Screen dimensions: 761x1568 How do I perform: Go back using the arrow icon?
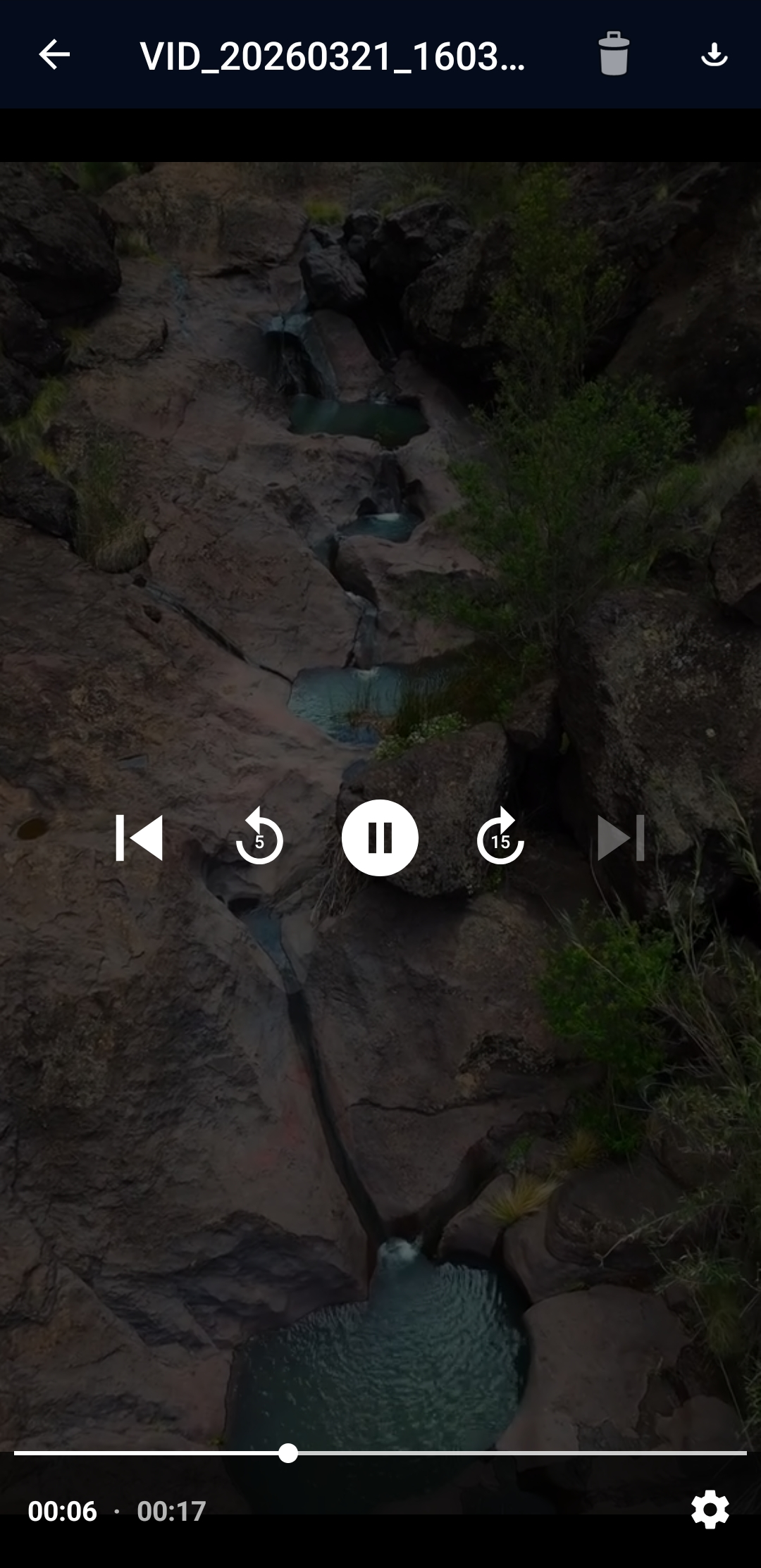[54, 55]
